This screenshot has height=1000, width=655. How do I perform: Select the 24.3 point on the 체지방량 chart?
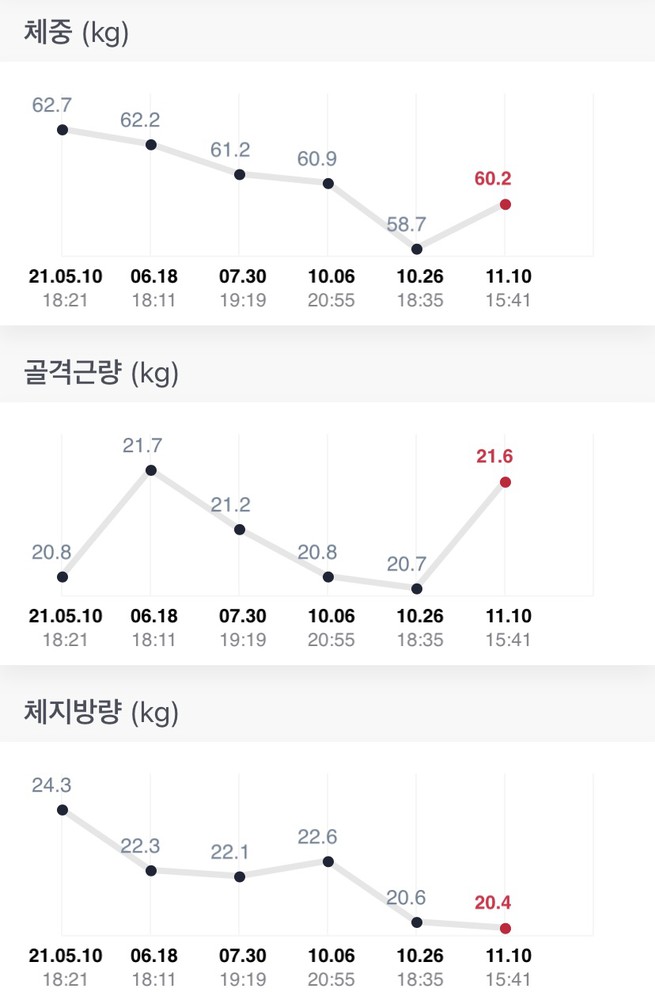pyautogui.click(x=62, y=810)
